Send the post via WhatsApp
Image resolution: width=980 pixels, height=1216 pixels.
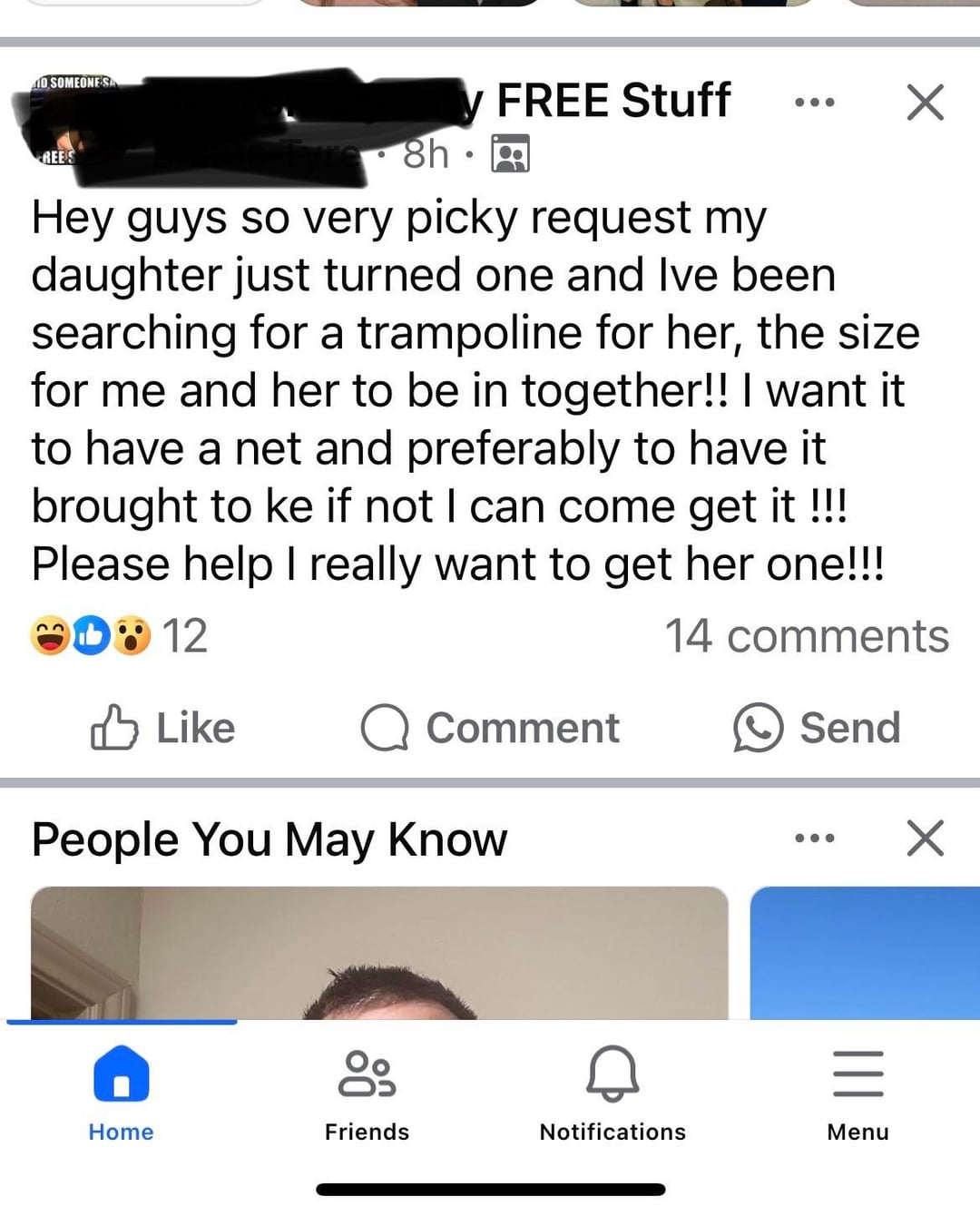click(817, 728)
